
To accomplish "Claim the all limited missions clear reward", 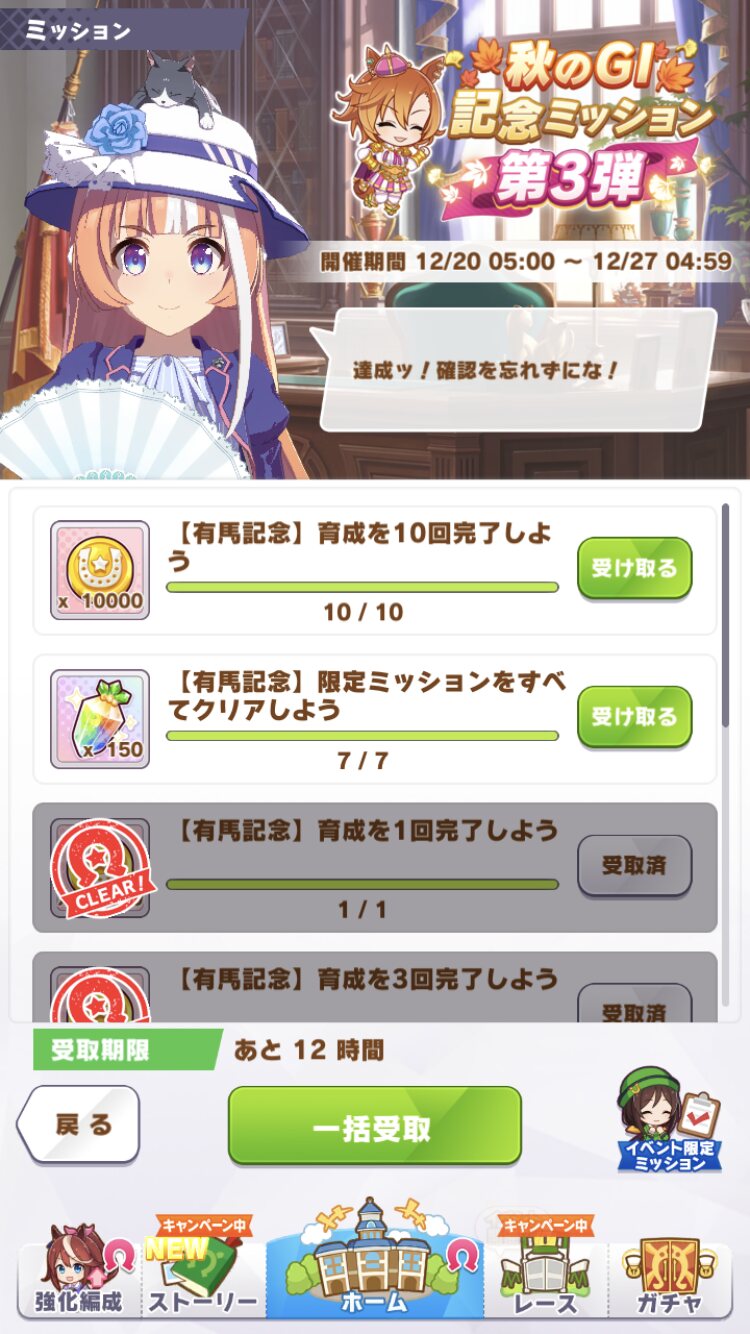I will pos(634,717).
